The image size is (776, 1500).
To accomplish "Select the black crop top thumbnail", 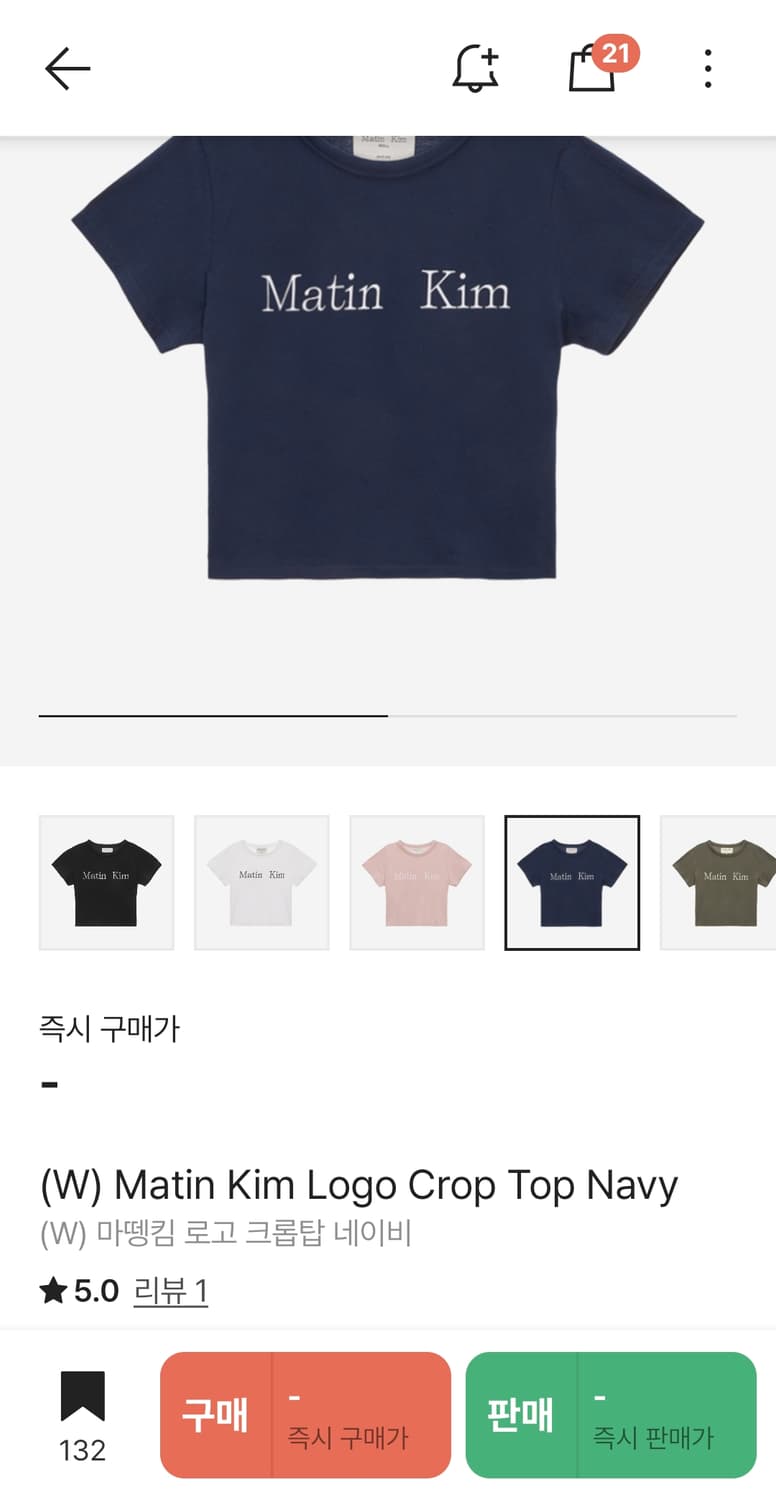I will coord(106,882).
